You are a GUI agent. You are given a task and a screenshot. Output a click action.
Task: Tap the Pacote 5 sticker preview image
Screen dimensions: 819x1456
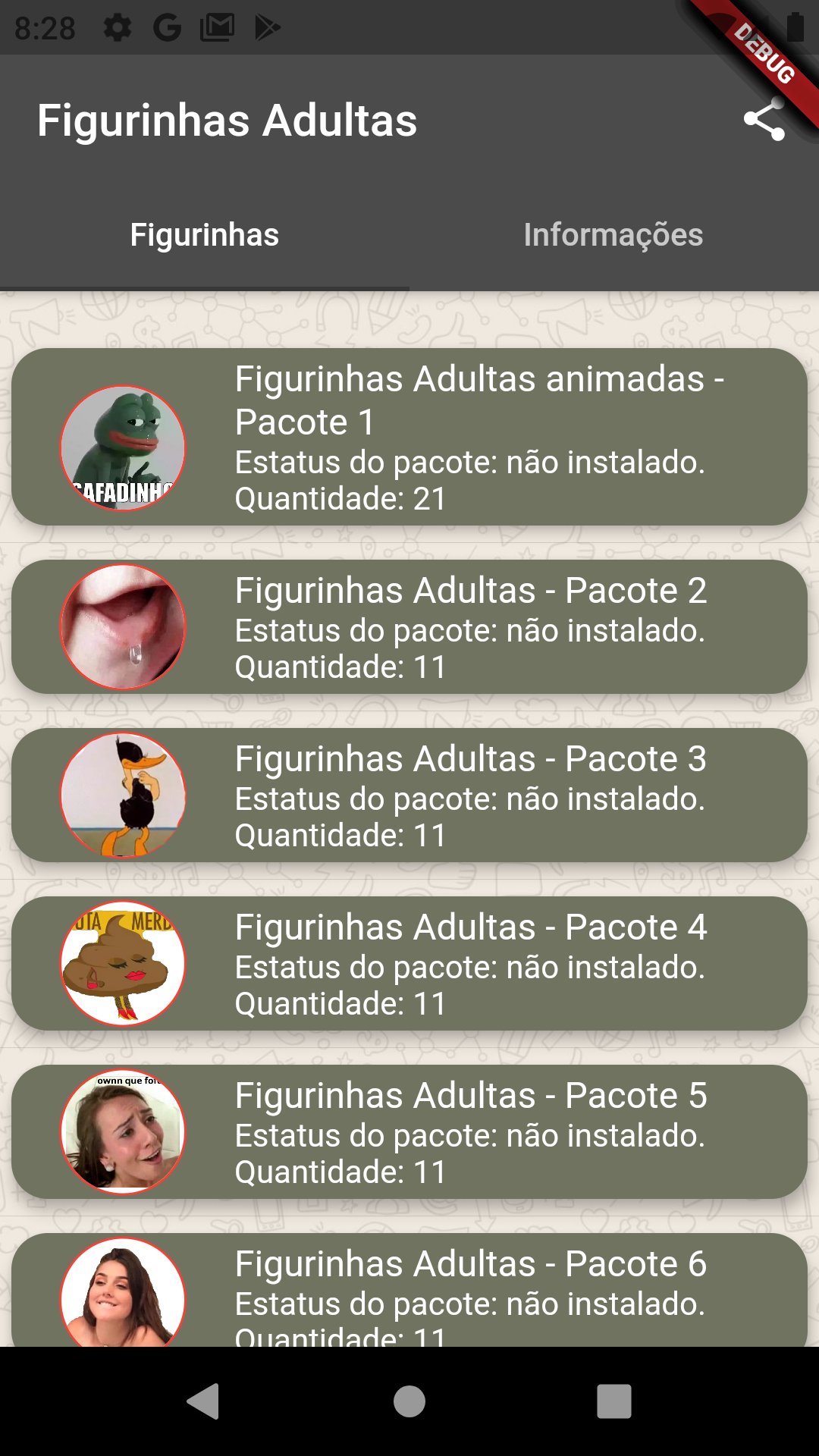[123, 1131]
